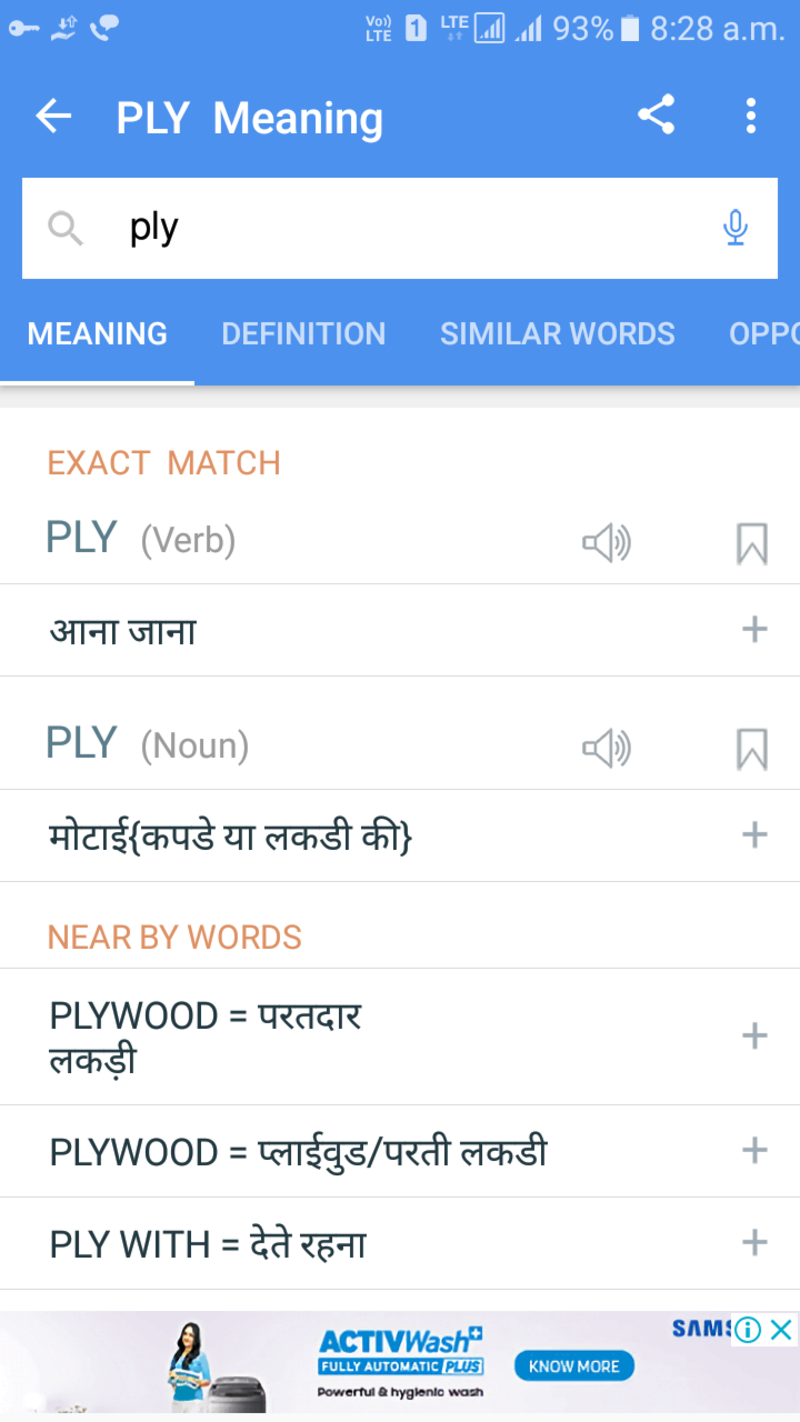Open the Opposite words tab
This screenshot has height=1422, width=800.
tap(764, 334)
